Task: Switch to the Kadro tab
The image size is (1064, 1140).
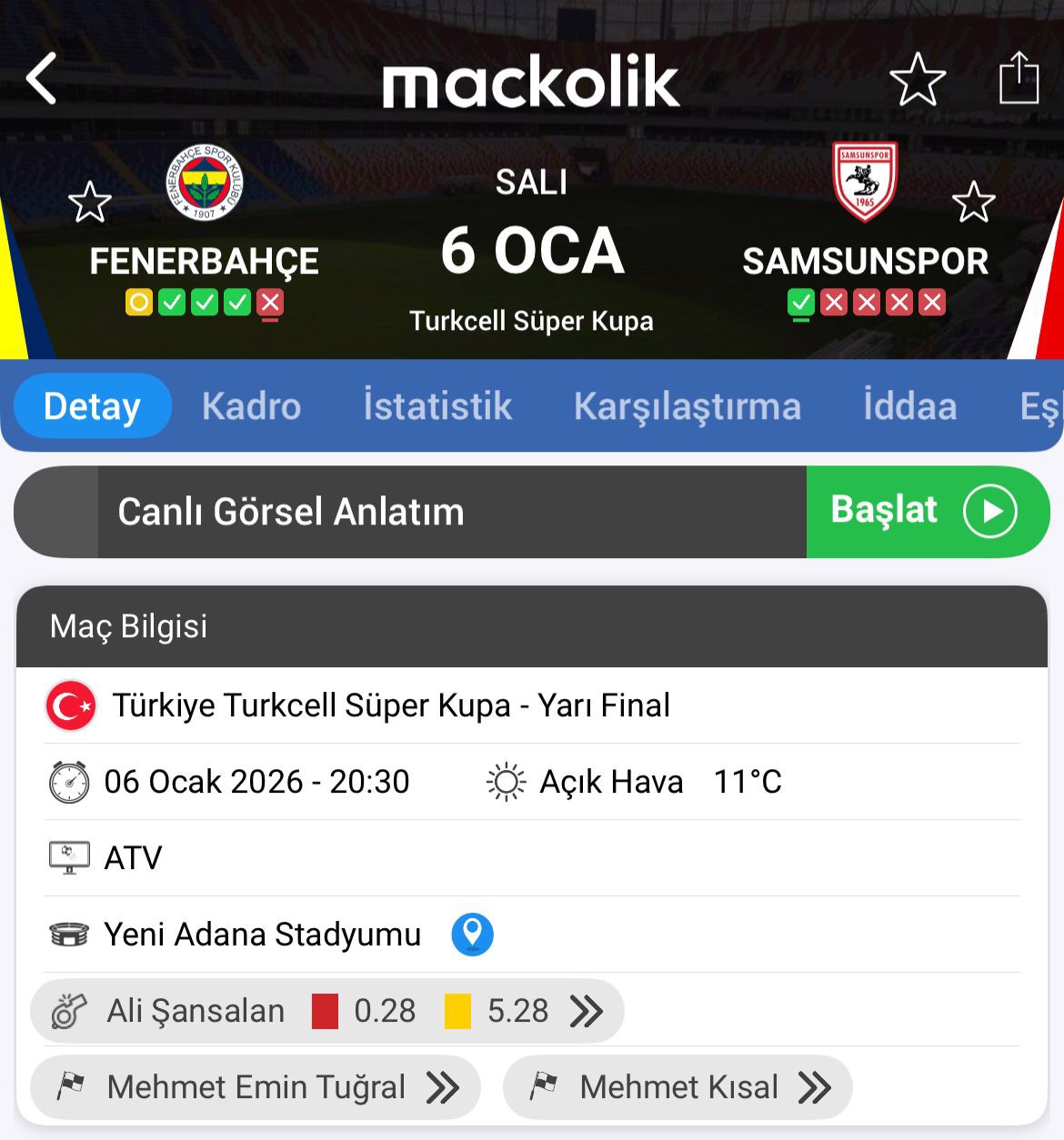Action: click(251, 406)
